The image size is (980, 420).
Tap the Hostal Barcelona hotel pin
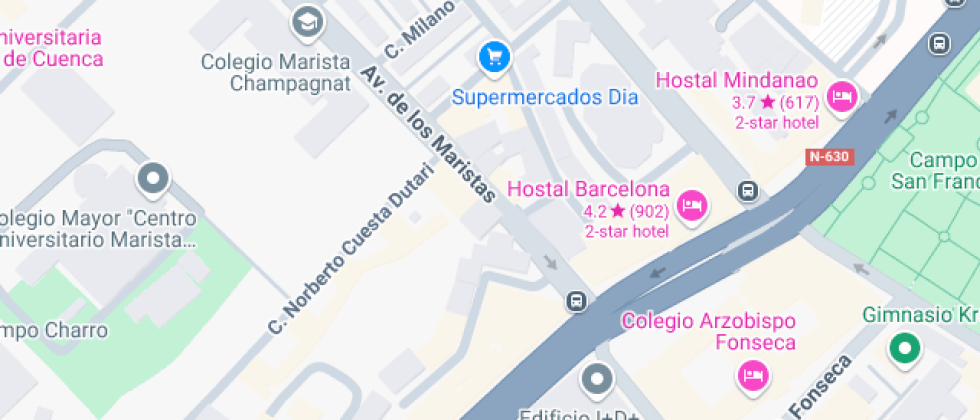click(691, 206)
